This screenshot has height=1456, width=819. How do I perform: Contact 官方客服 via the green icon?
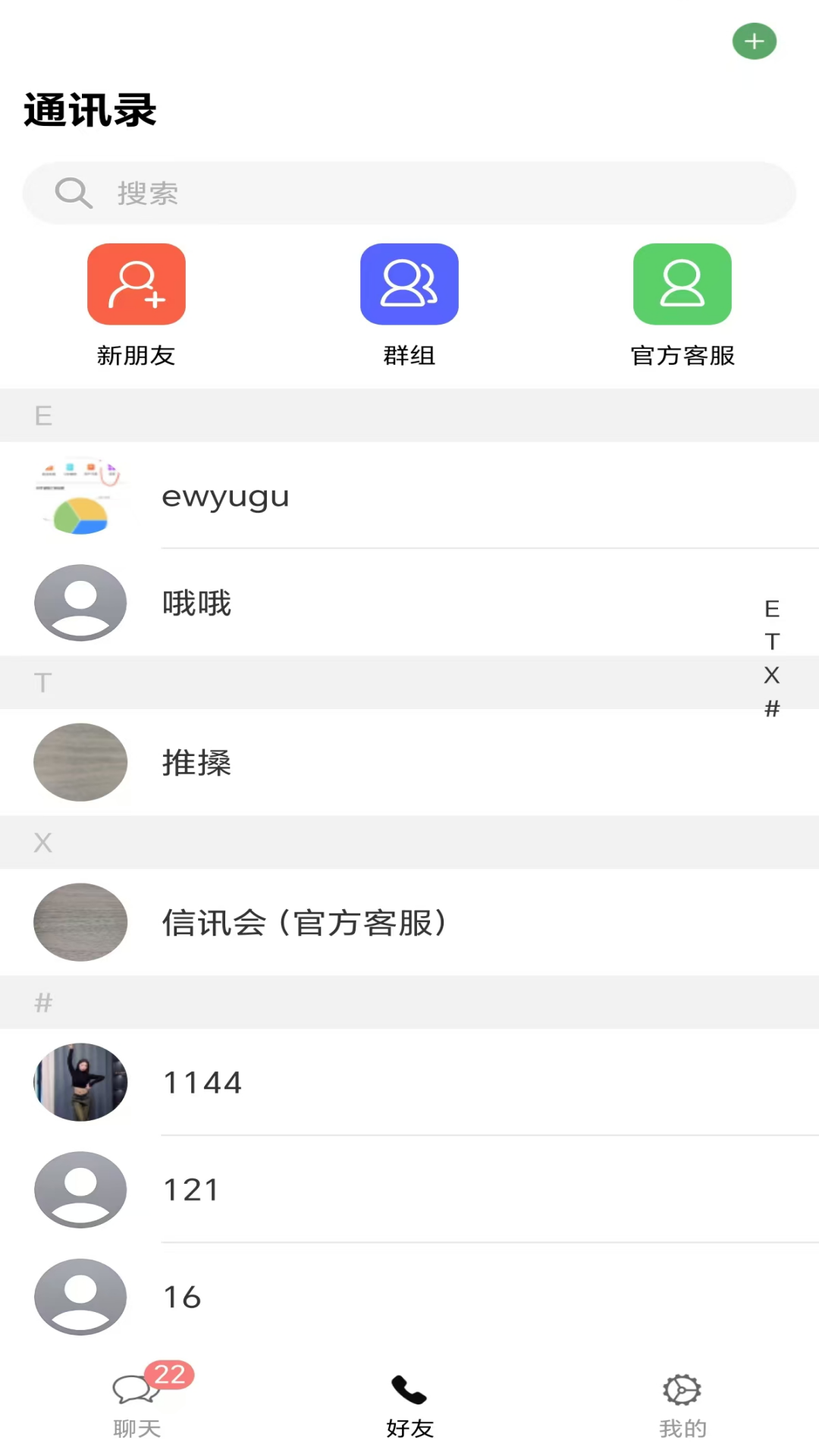(682, 284)
